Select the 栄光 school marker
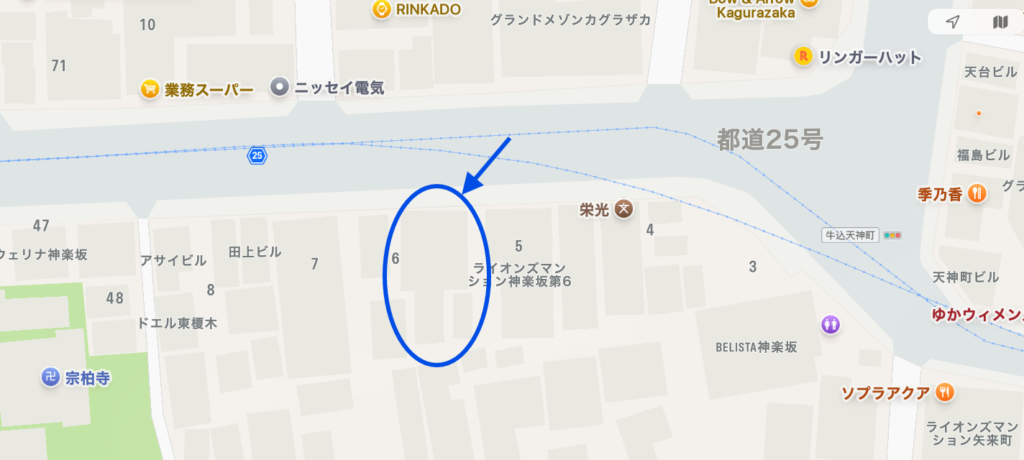Image resolution: width=1024 pixels, height=460 pixels. (624, 209)
